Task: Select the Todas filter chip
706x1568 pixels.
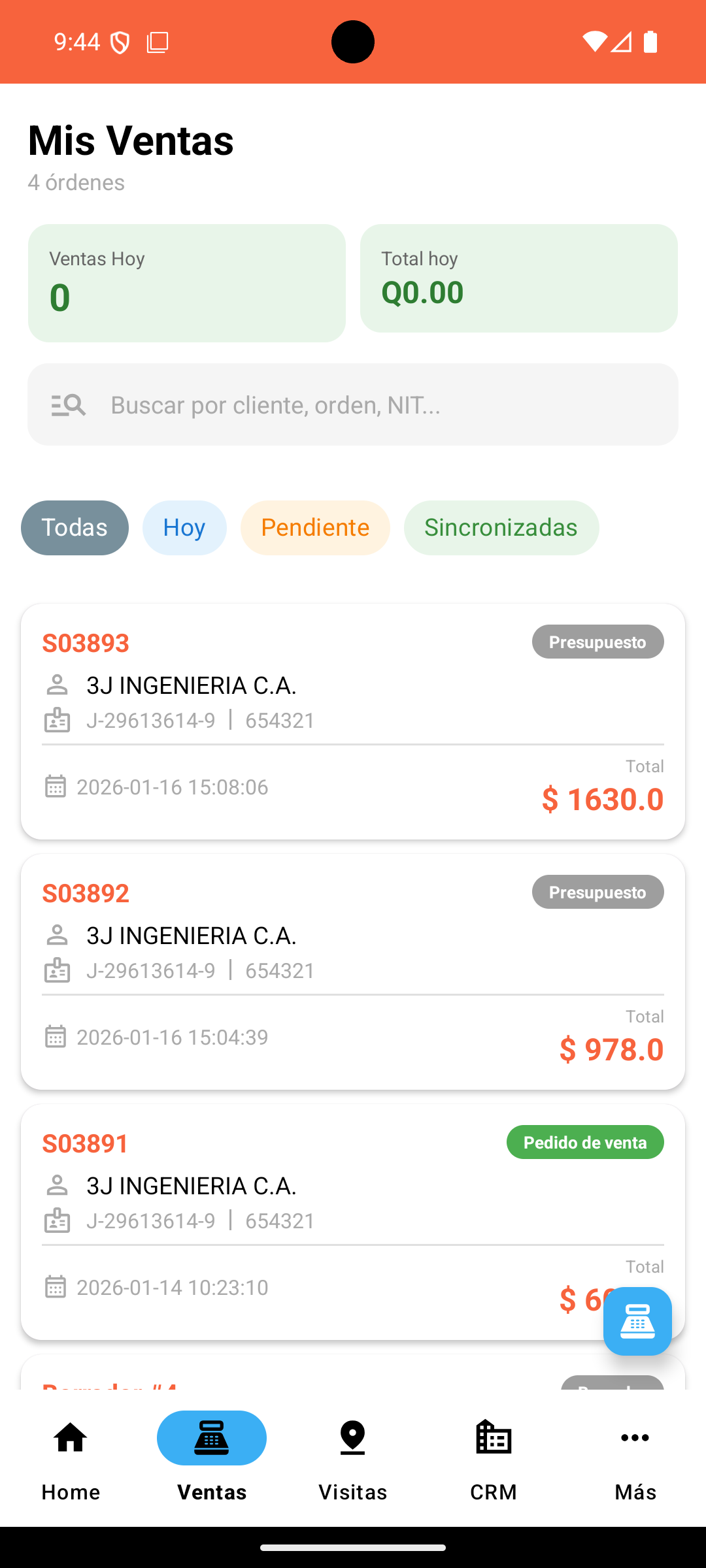Action: (x=74, y=527)
